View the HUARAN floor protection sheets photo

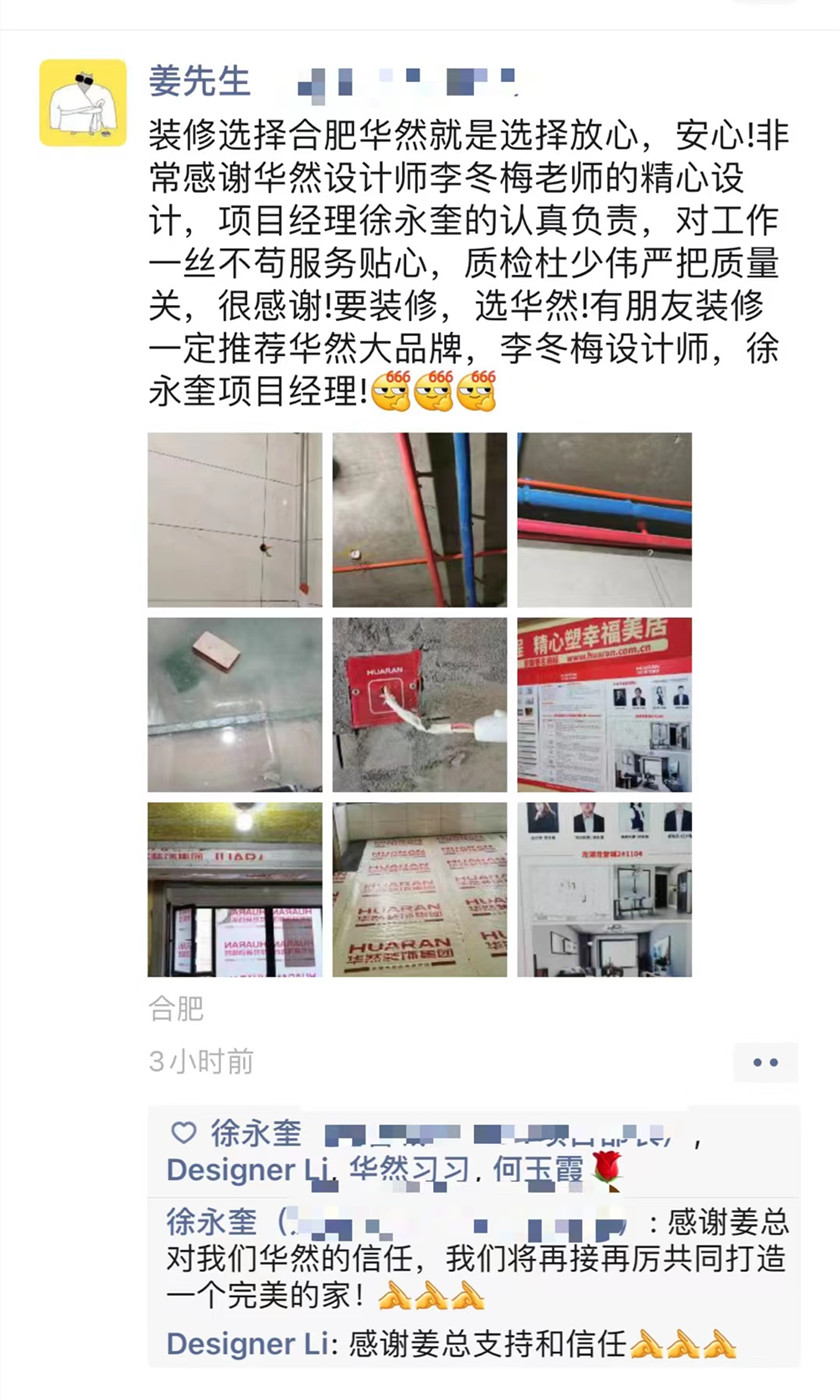click(x=420, y=889)
